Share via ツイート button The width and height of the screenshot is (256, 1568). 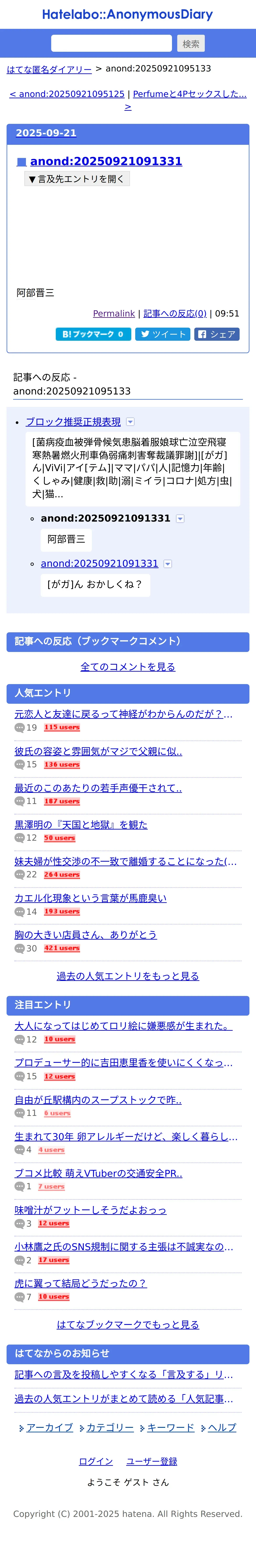click(x=163, y=334)
